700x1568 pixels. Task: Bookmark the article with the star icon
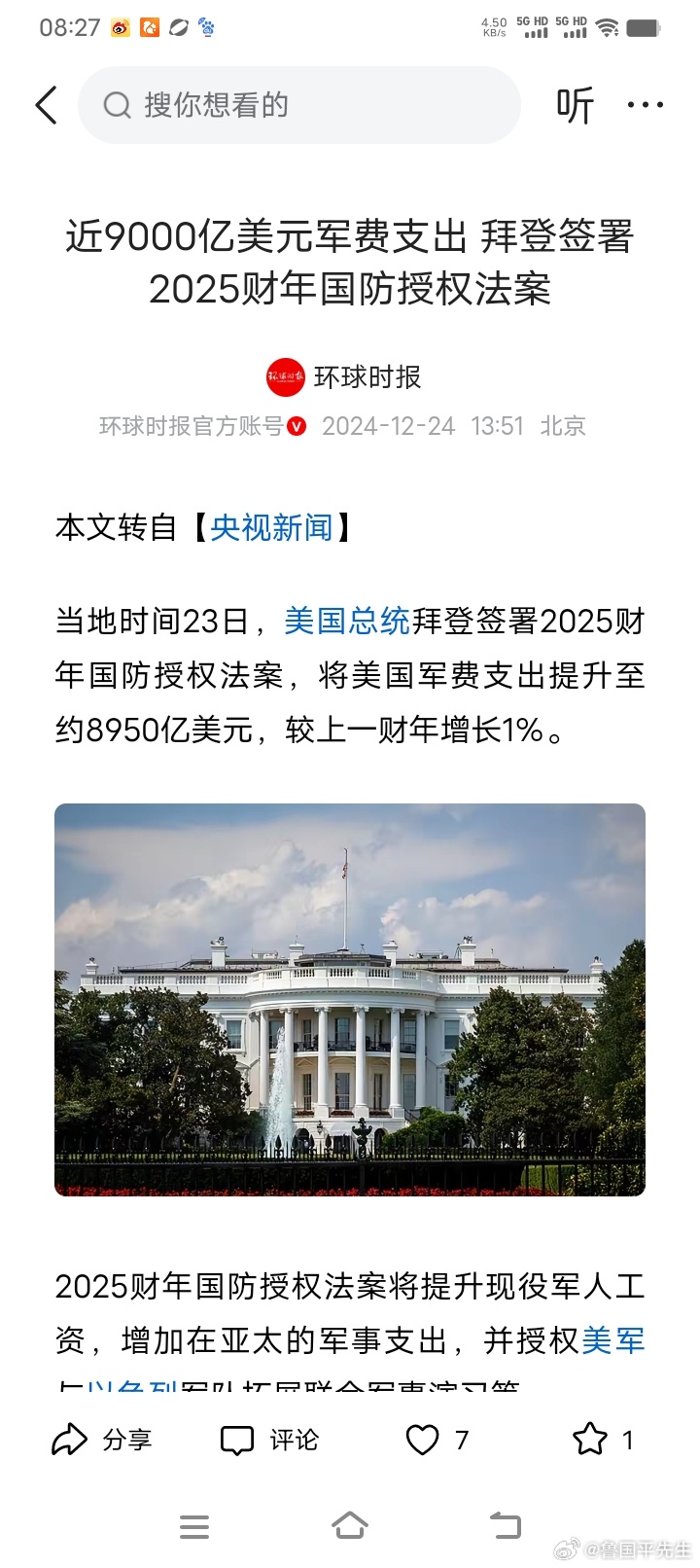click(590, 1440)
